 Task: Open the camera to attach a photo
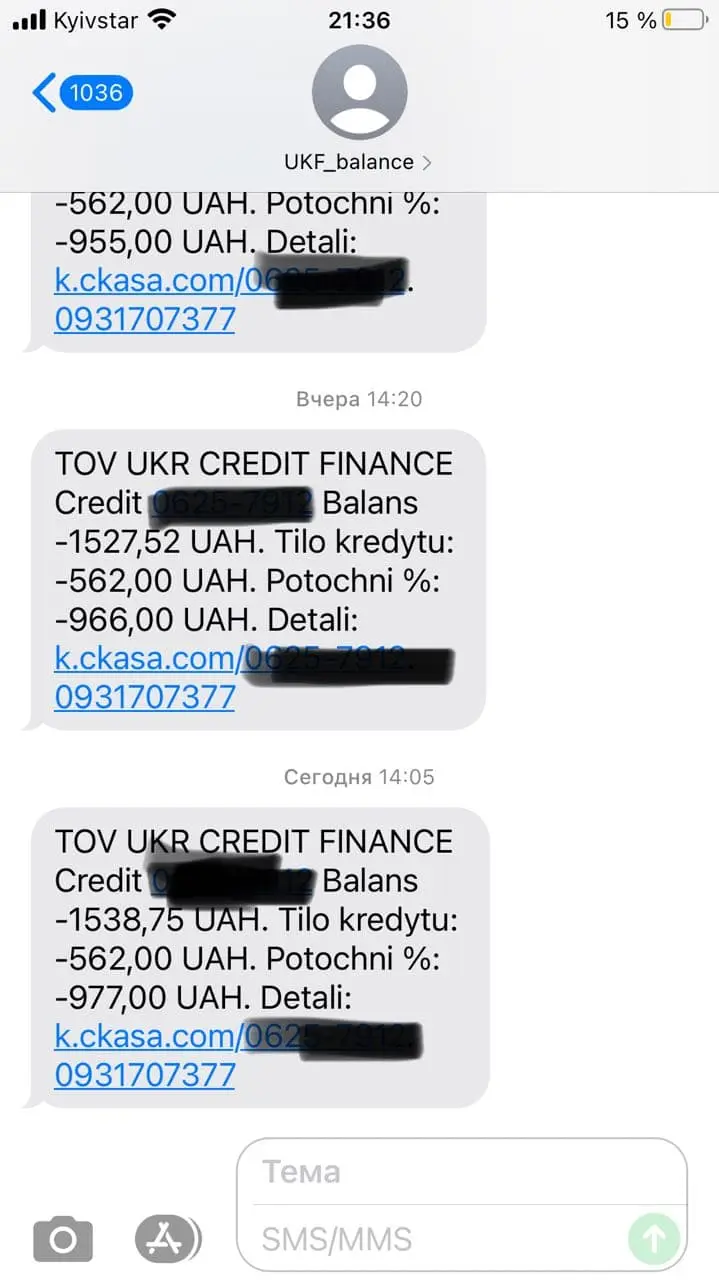[63, 1240]
